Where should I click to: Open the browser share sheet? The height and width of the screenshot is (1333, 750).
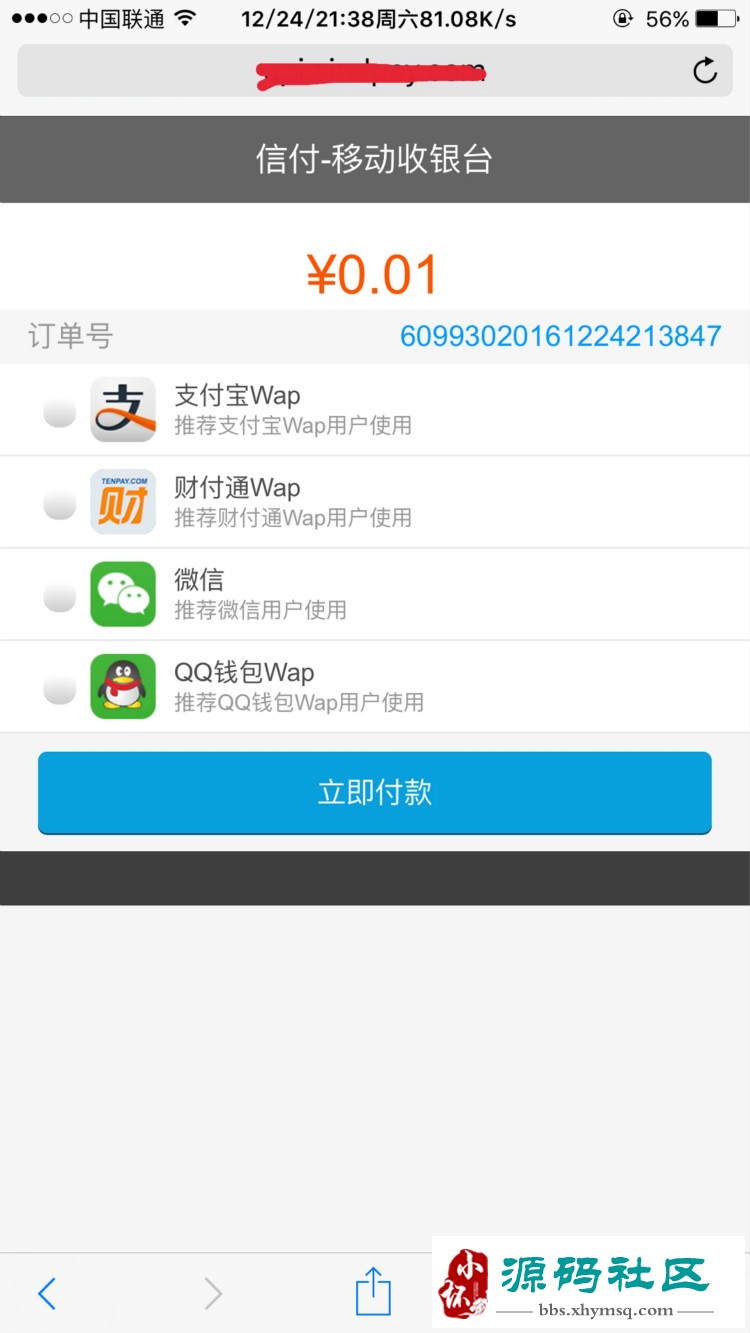tap(373, 1292)
